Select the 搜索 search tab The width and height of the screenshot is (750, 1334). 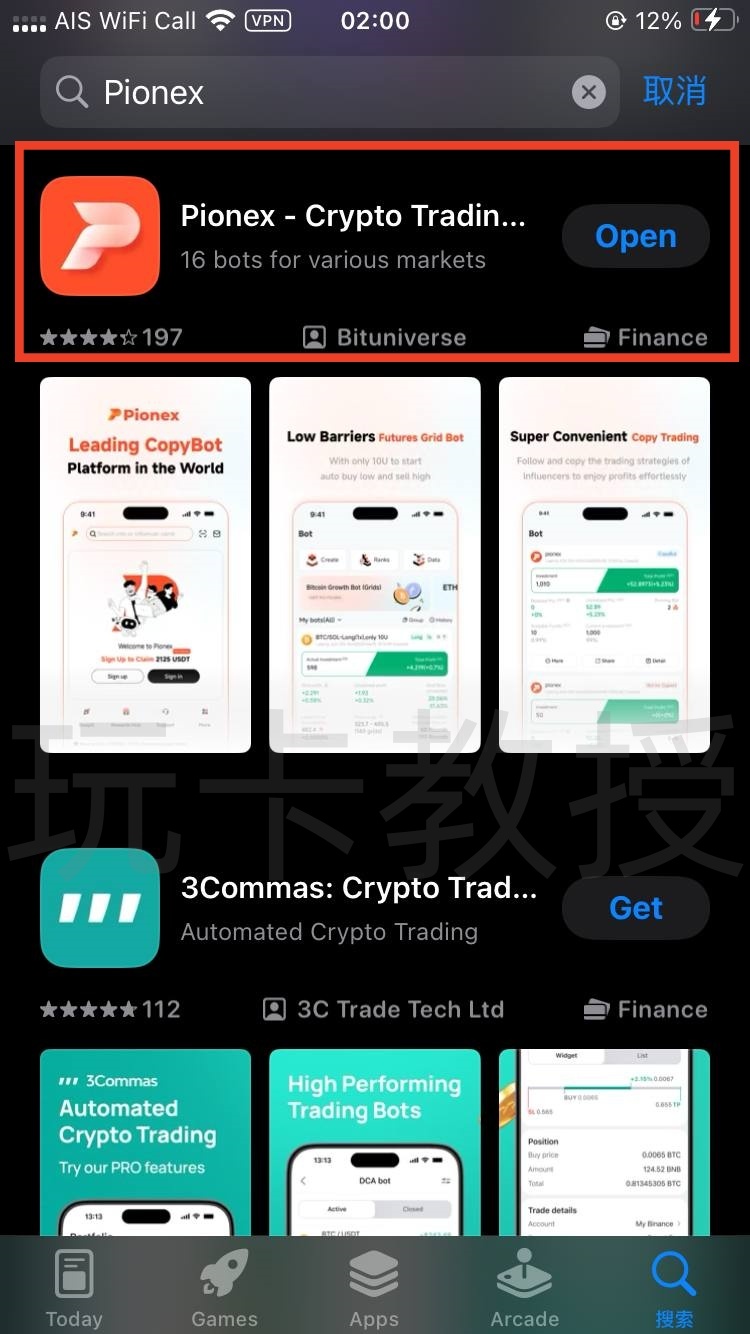tap(674, 1290)
